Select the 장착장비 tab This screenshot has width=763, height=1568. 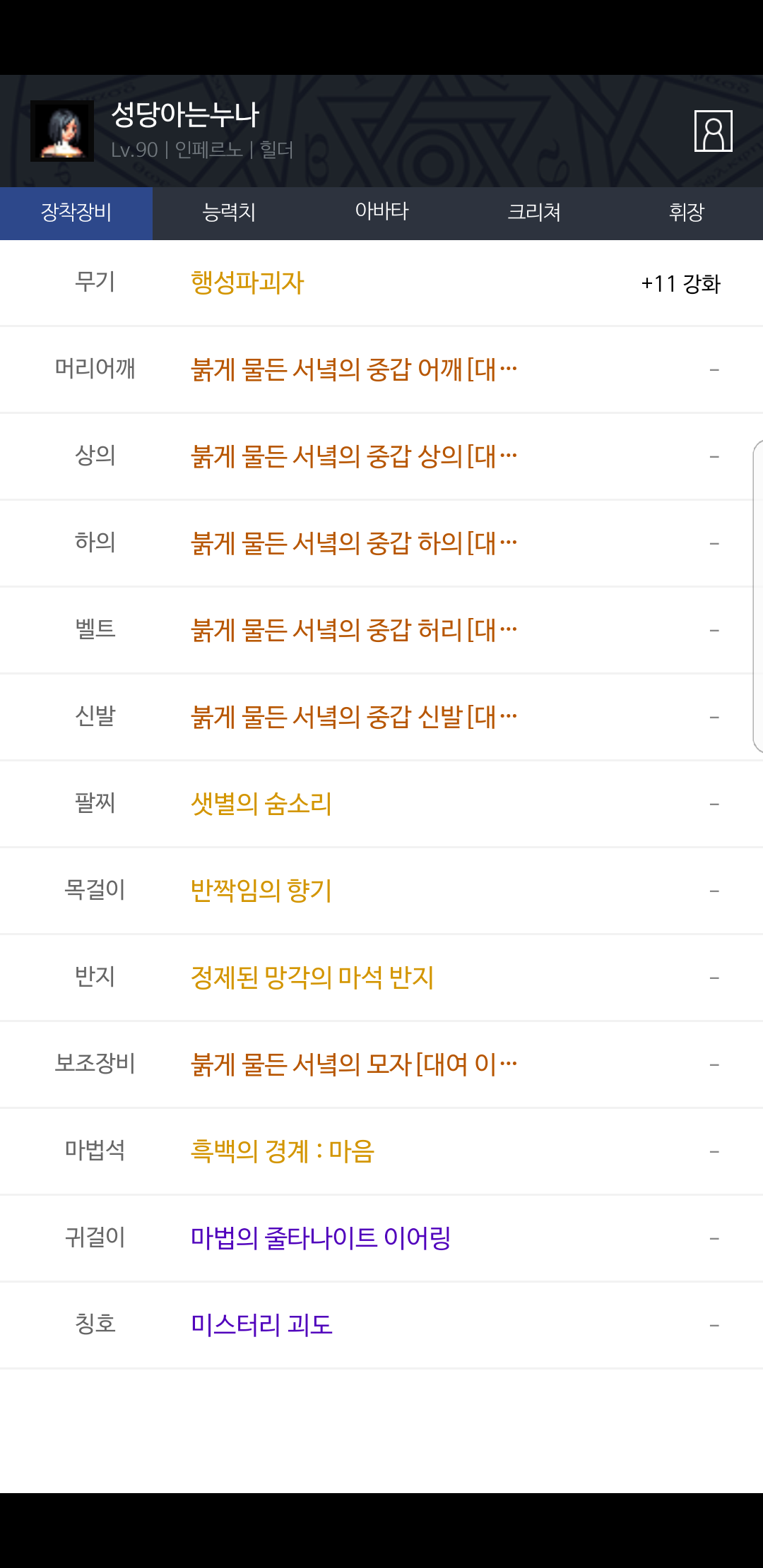76,213
